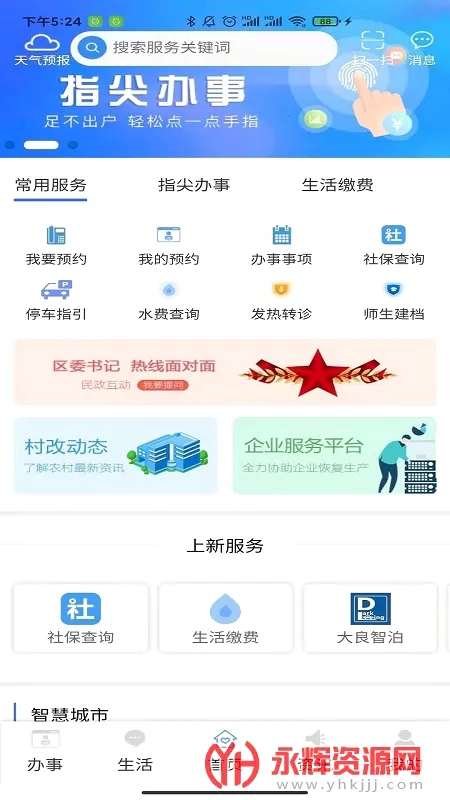Screen dimensions: 450x800
Task: Open 师生建档
Action: pyautogui.click(x=394, y=301)
